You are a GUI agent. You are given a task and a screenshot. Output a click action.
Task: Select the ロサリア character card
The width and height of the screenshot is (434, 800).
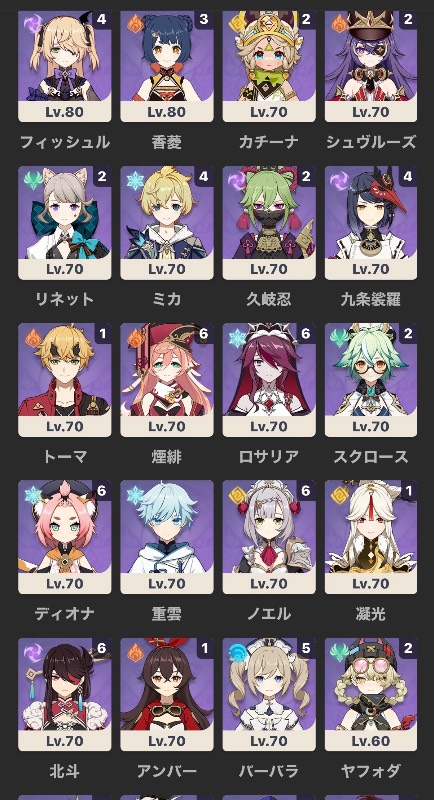point(269,380)
